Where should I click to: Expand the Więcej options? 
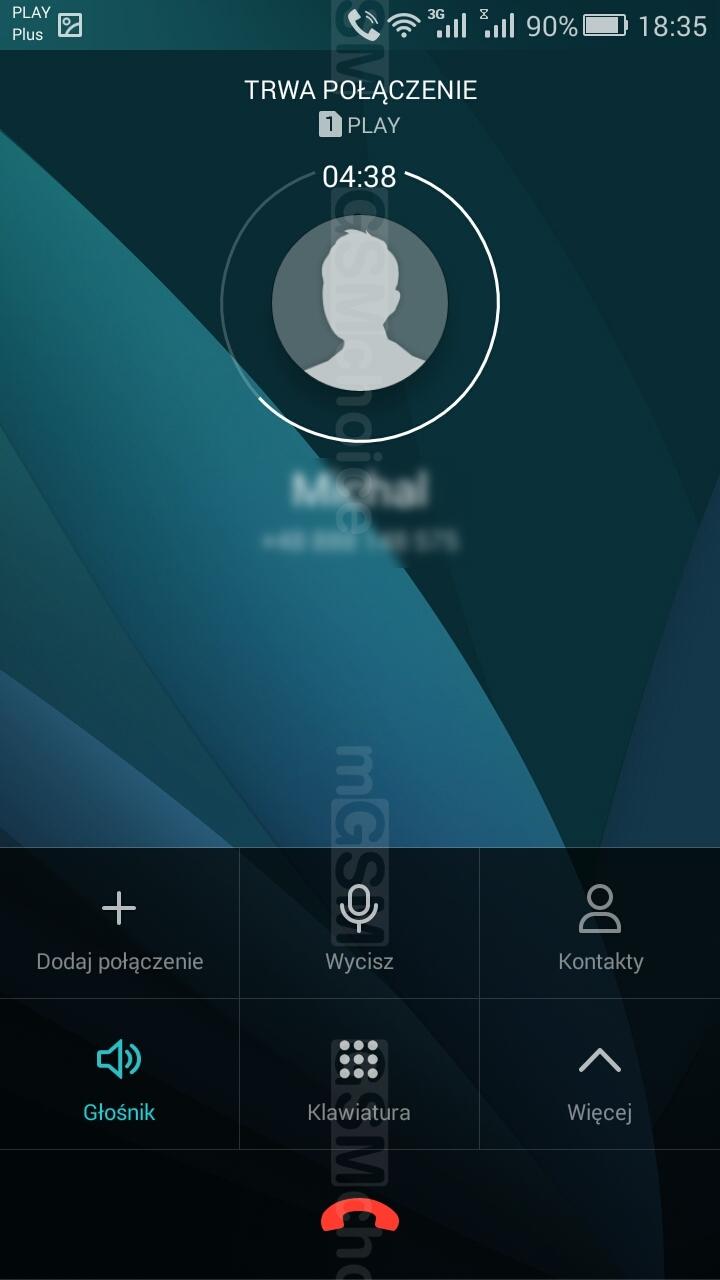pos(600,1074)
